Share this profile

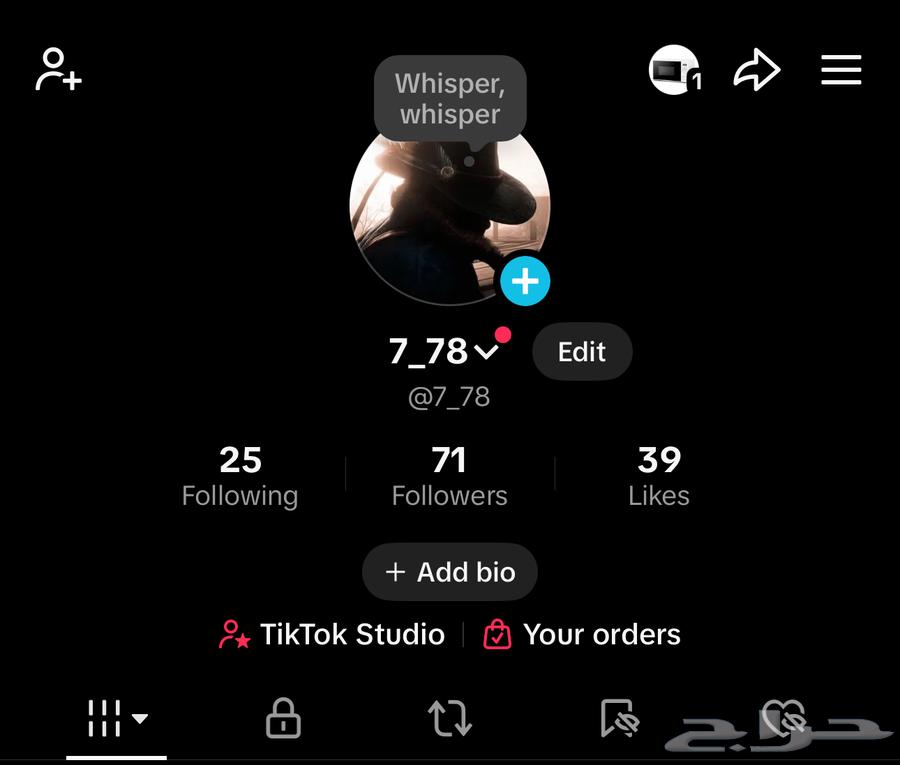pyautogui.click(x=756, y=70)
